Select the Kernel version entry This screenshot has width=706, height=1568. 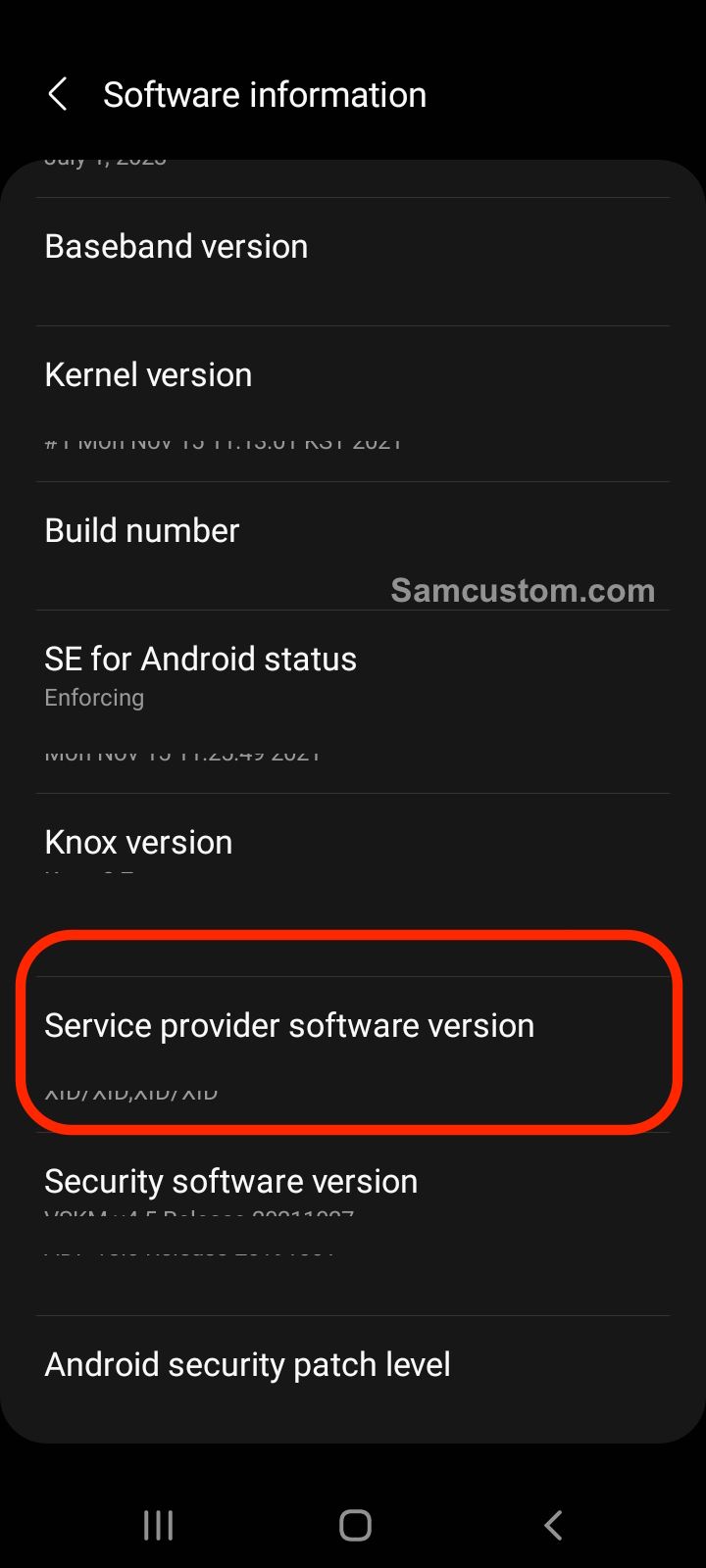click(353, 404)
